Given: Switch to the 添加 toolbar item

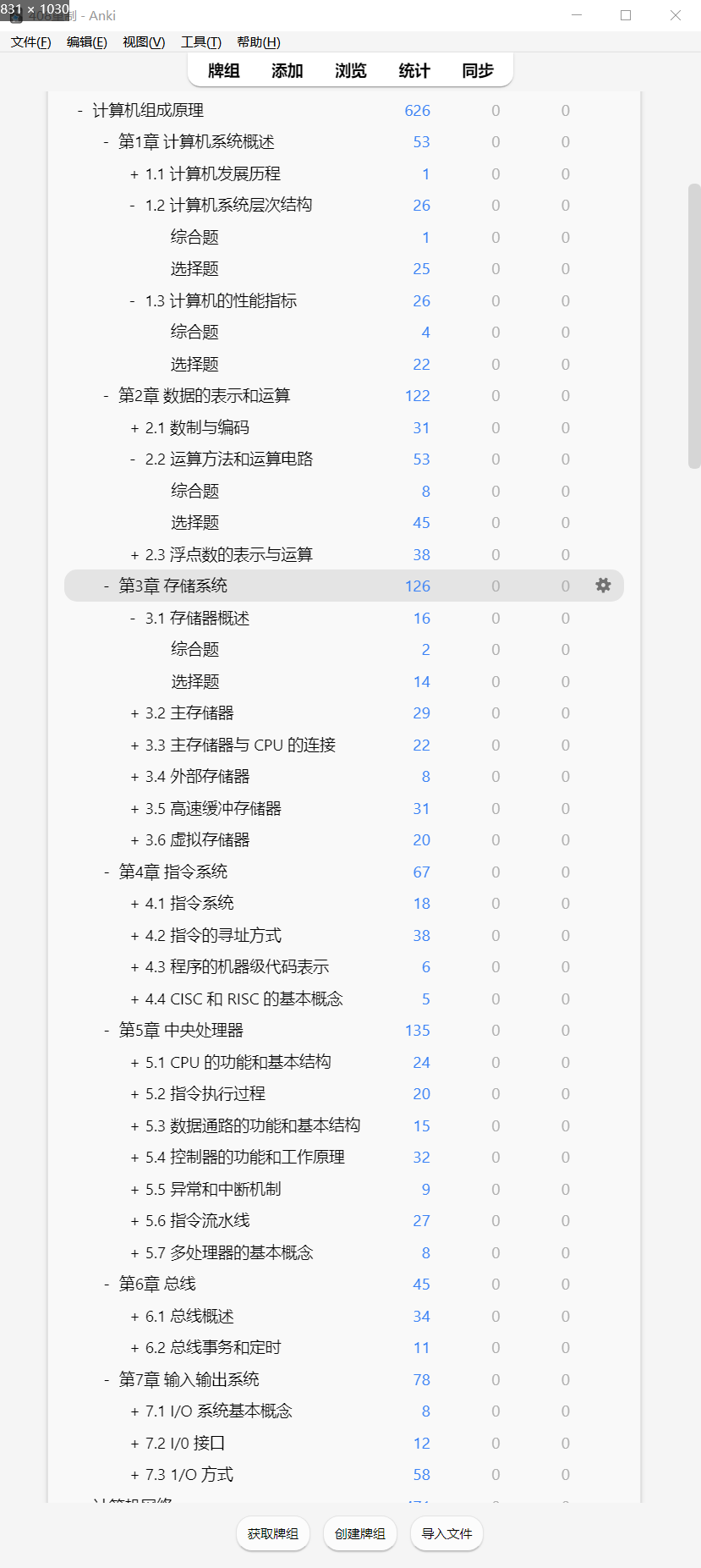Looking at the screenshot, I should click(x=287, y=71).
